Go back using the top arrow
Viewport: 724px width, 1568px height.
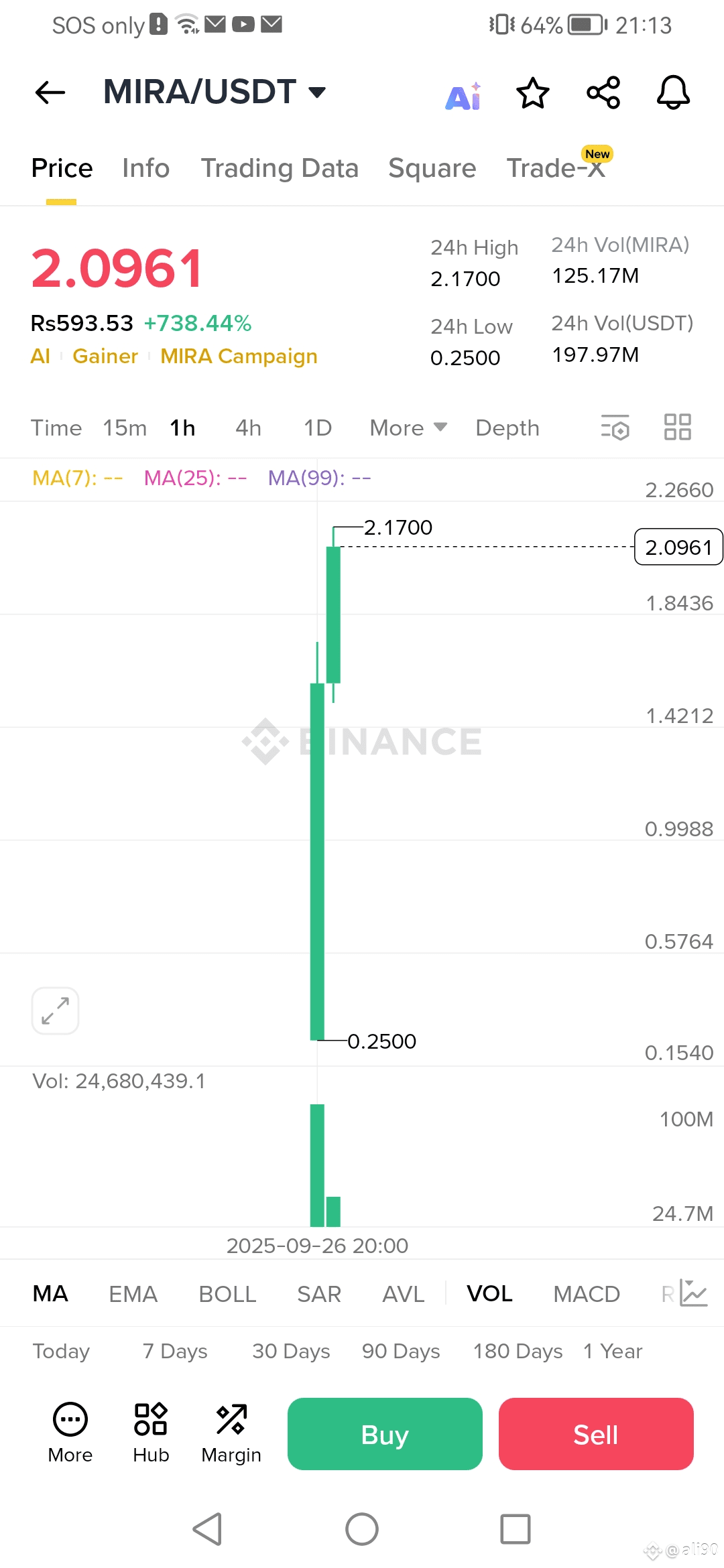(x=50, y=92)
